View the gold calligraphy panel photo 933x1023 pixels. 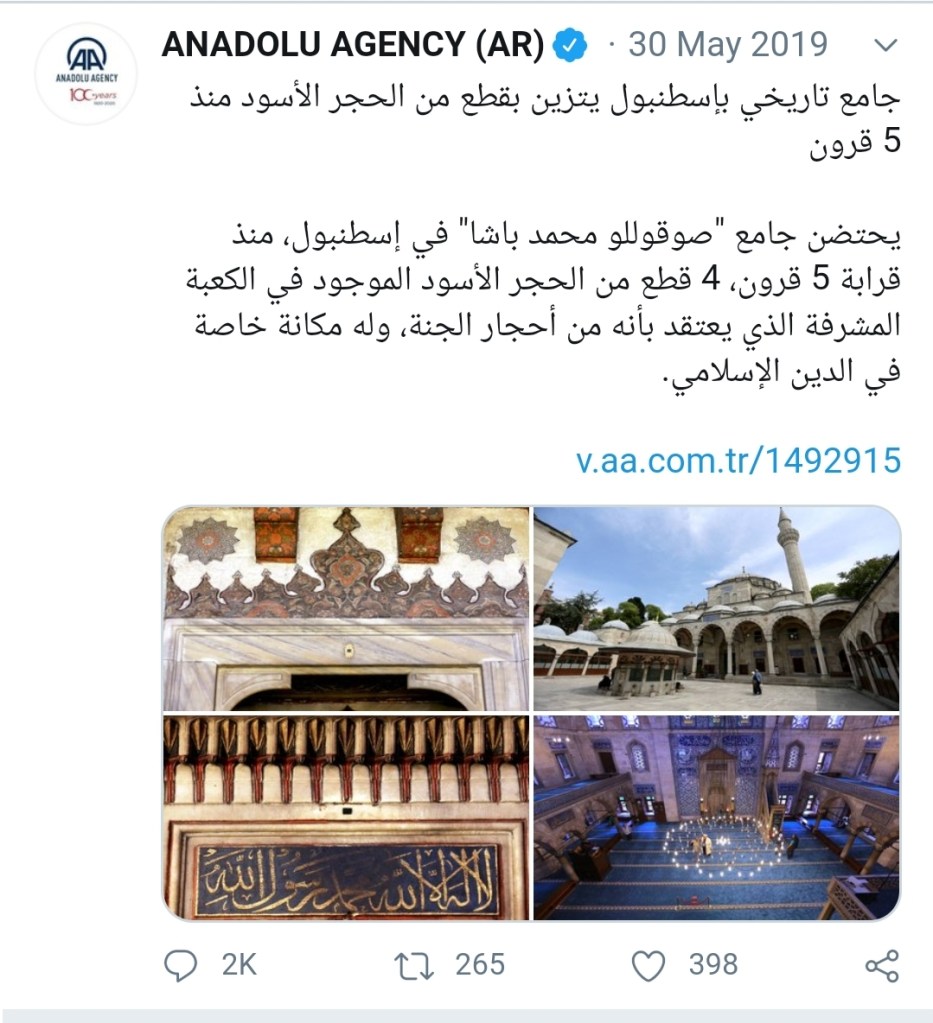pyautogui.click(x=346, y=817)
